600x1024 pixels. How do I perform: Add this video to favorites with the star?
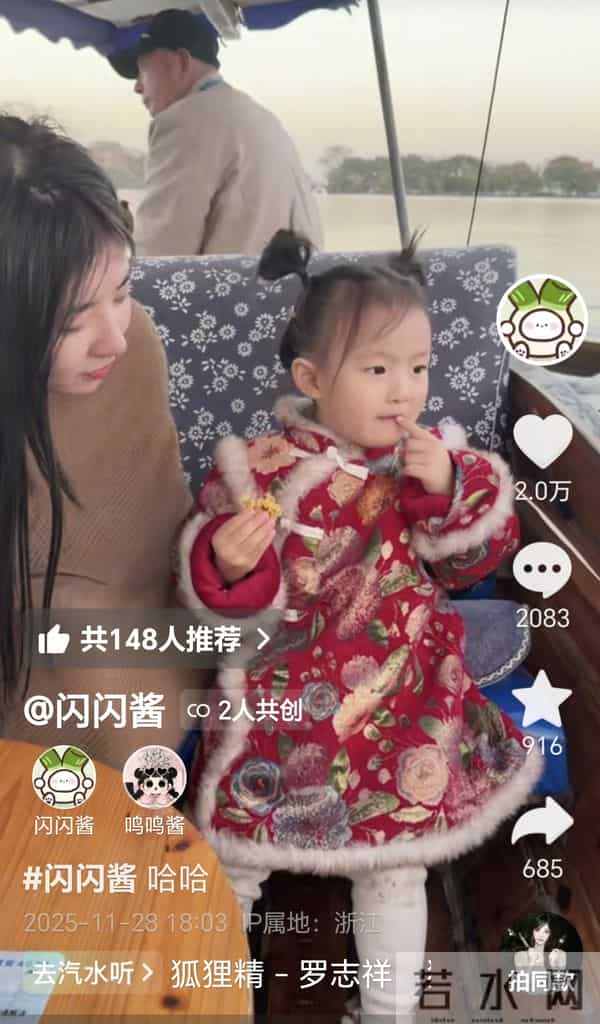tap(542, 699)
